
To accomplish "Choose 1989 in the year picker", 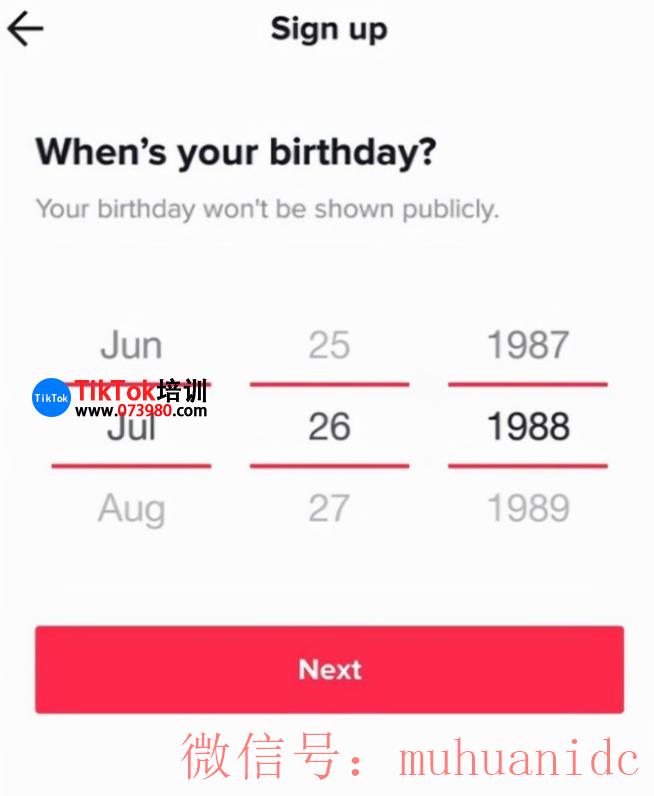I will point(528,509).
